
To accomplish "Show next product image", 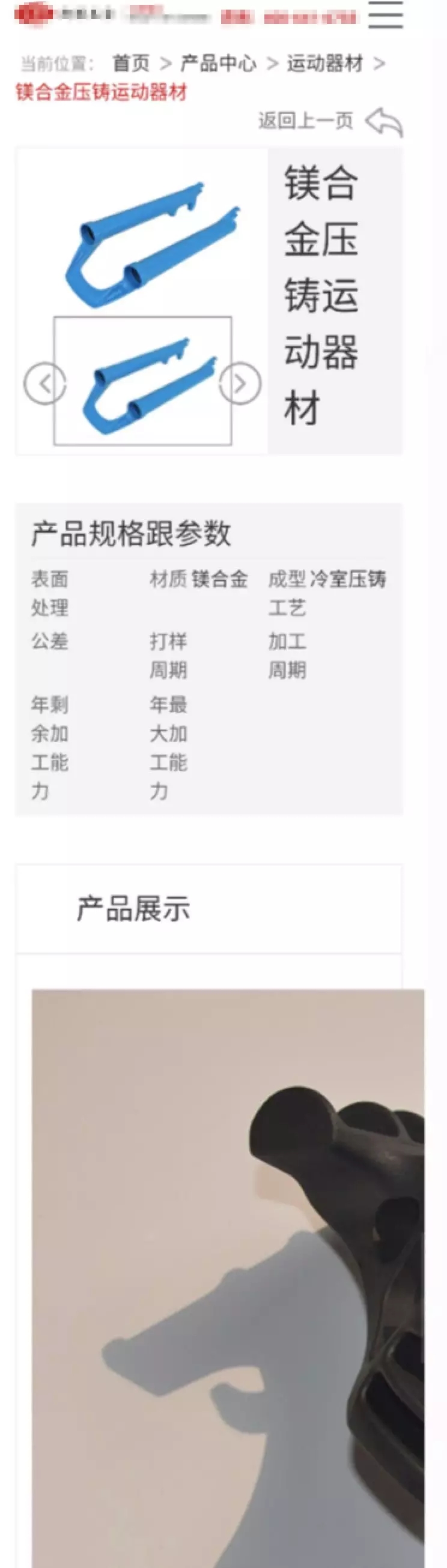I will pos(240,384).
